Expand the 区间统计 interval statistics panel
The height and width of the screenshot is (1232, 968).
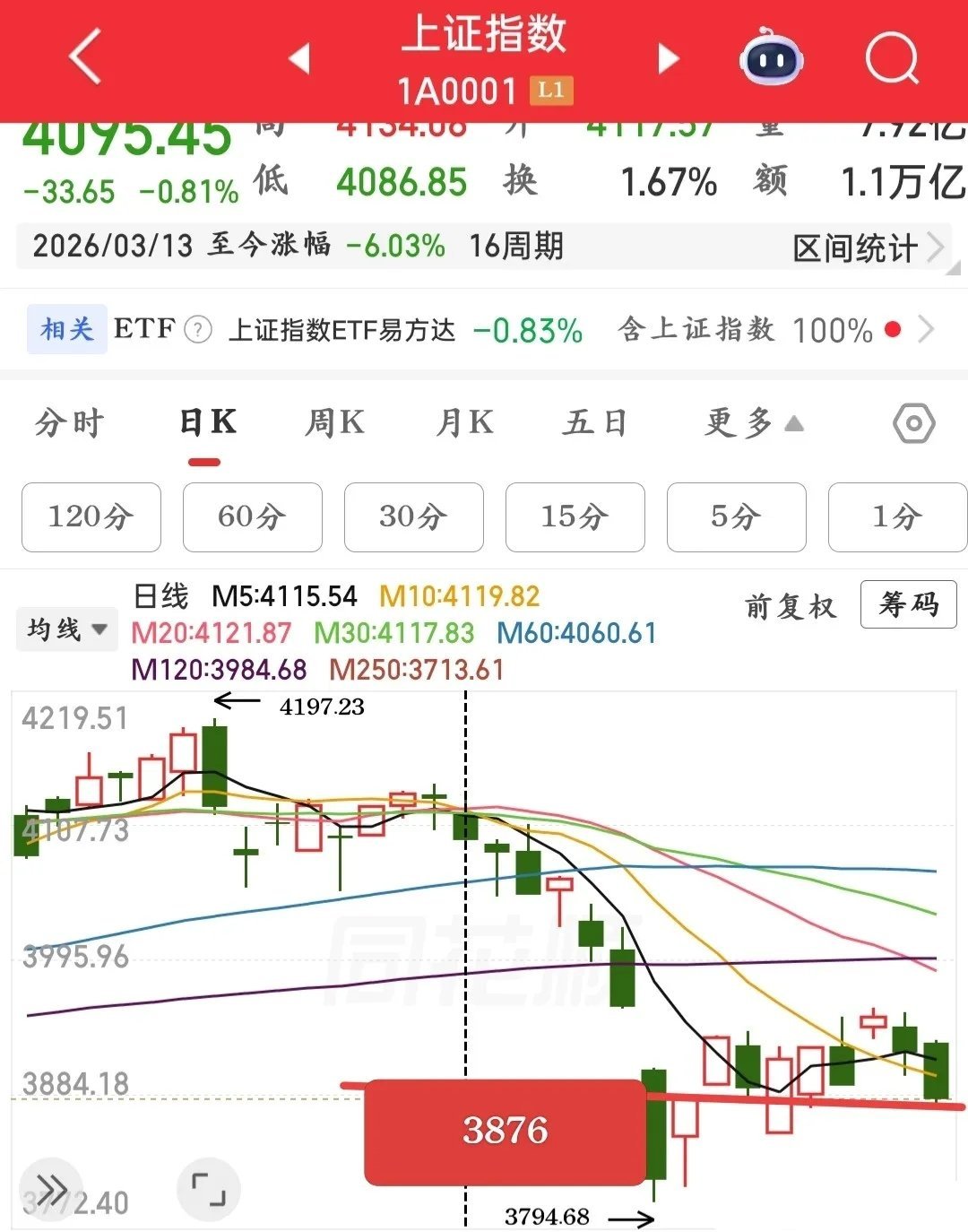[858, 247]
